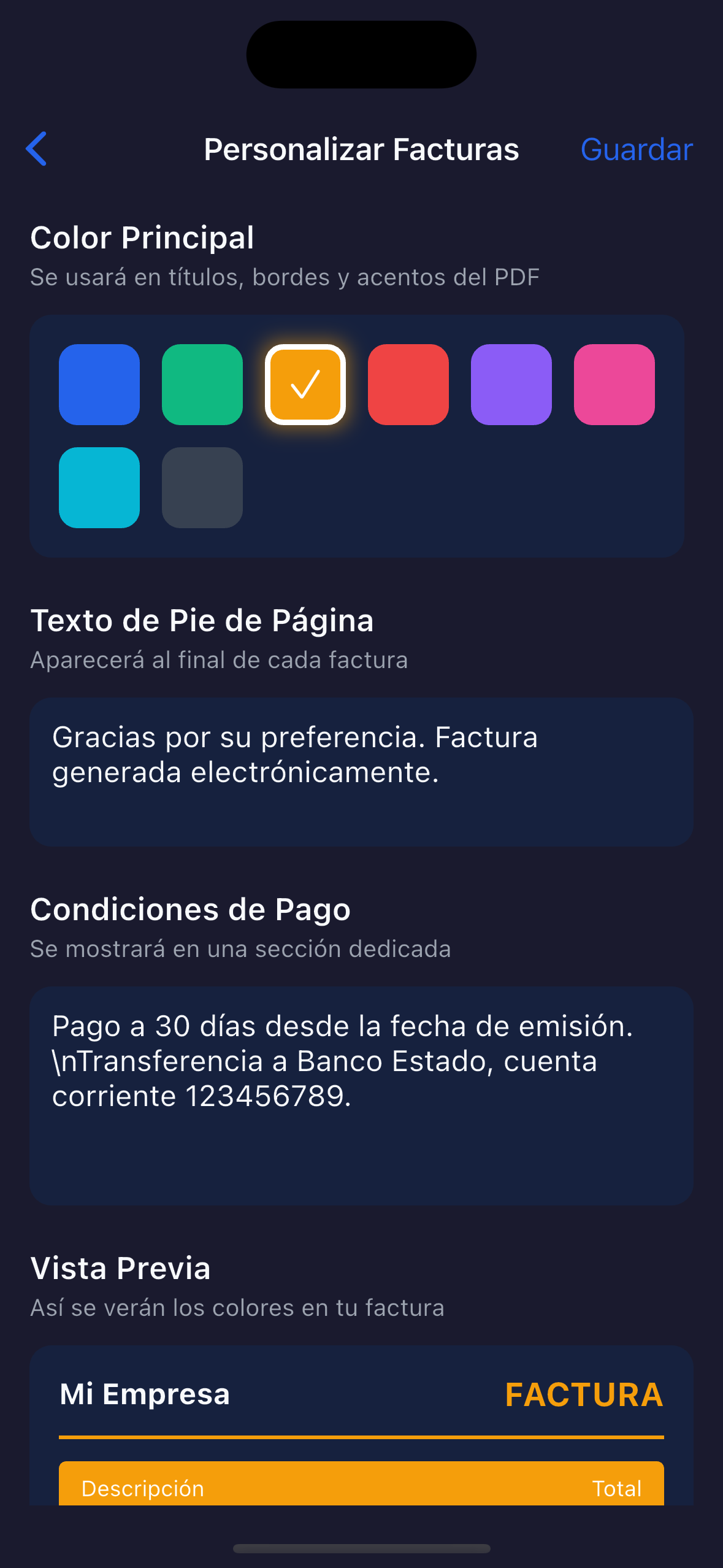Edit the Texto de Pie de Página field
The height and width of the screenshot is (1568, 723).
pos(361,774)
